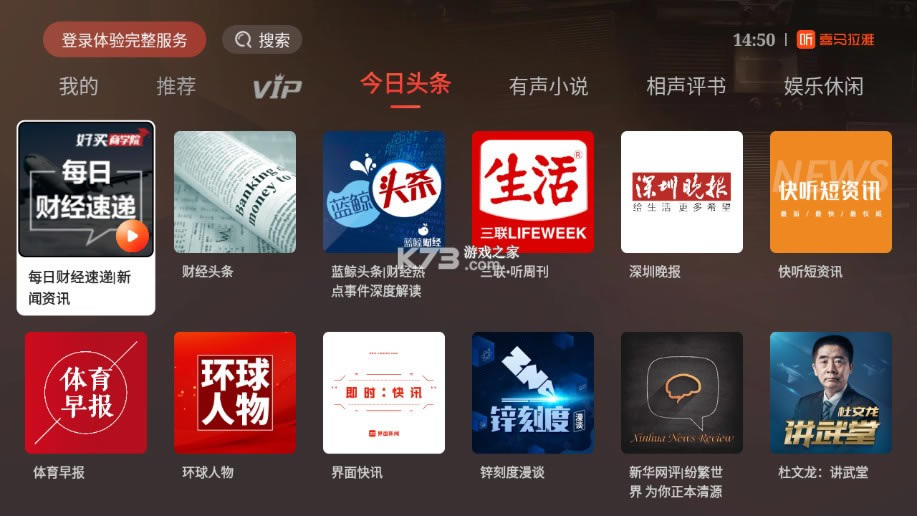917x516 pixels.
Task: Open the 界面快讯 album
Action: [x=384, y=393]
